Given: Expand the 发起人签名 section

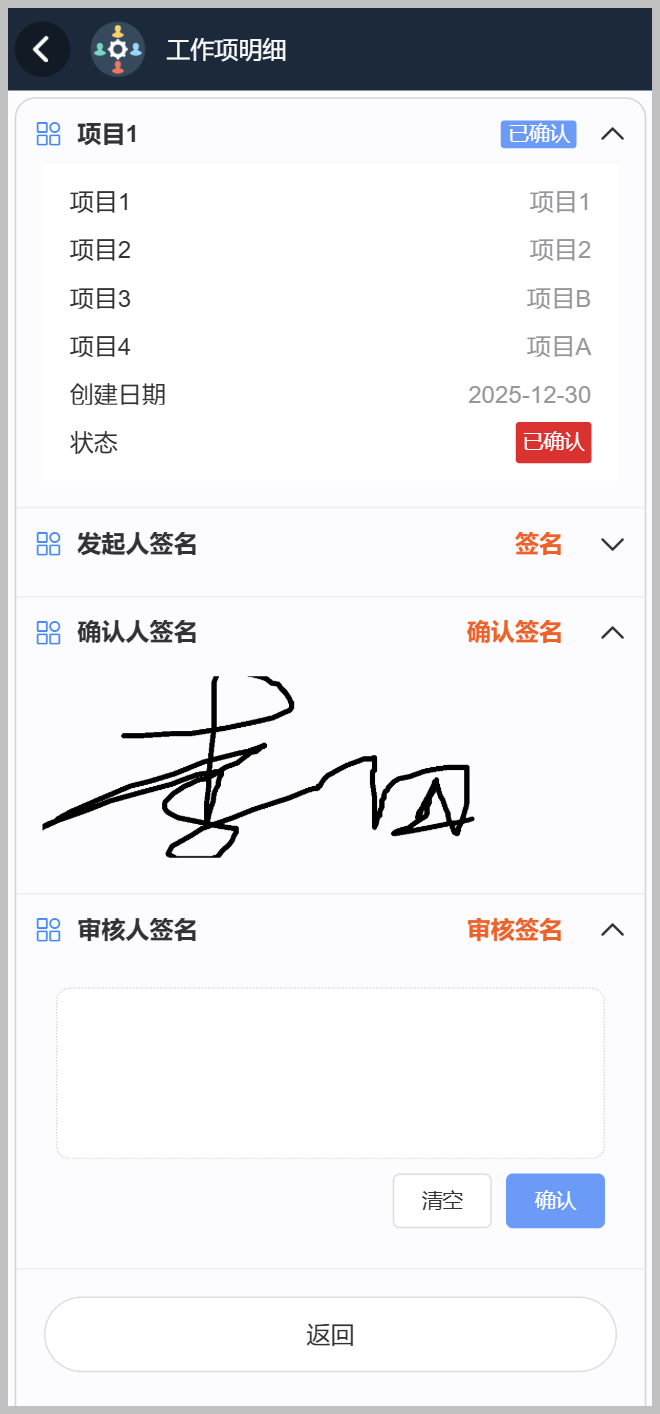Looking at the screenshot, I should pyautogui.click(x=612, y=544).
